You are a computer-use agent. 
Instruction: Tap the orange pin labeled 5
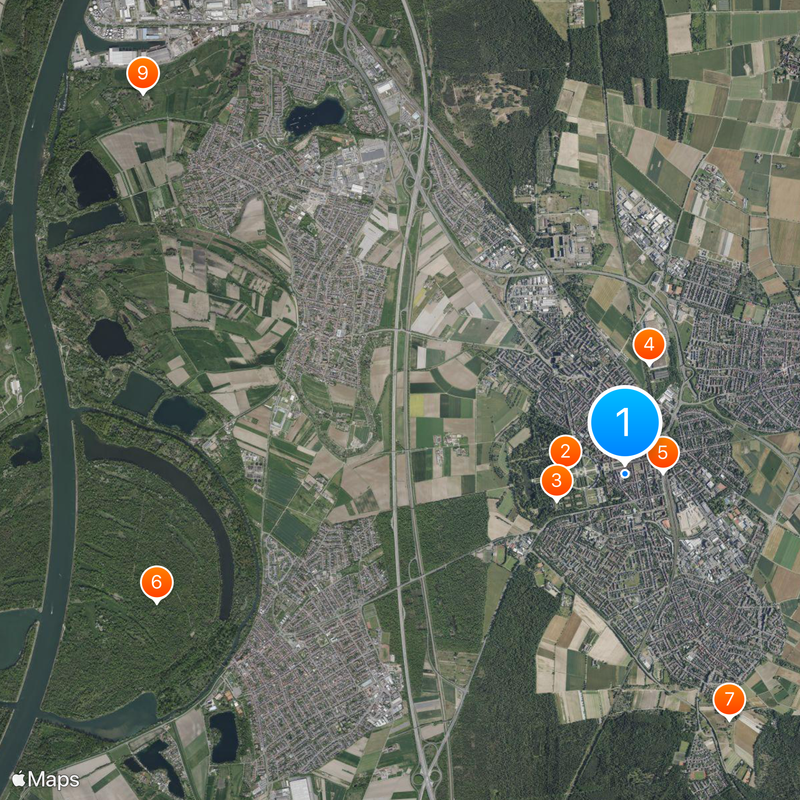click(x=662, y=453)
